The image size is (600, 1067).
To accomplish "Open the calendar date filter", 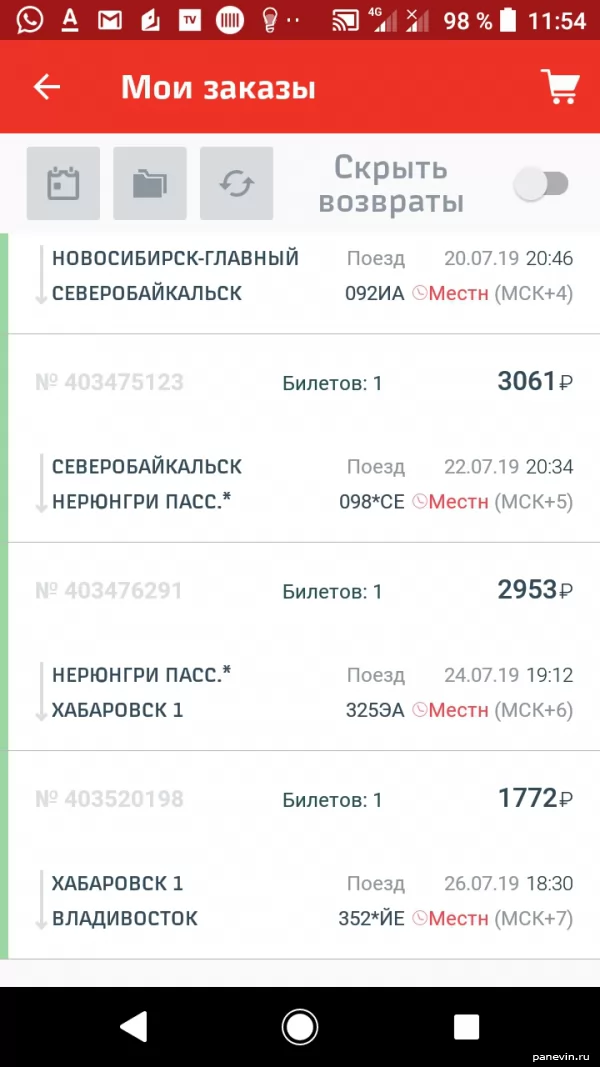I will (63, 184).
